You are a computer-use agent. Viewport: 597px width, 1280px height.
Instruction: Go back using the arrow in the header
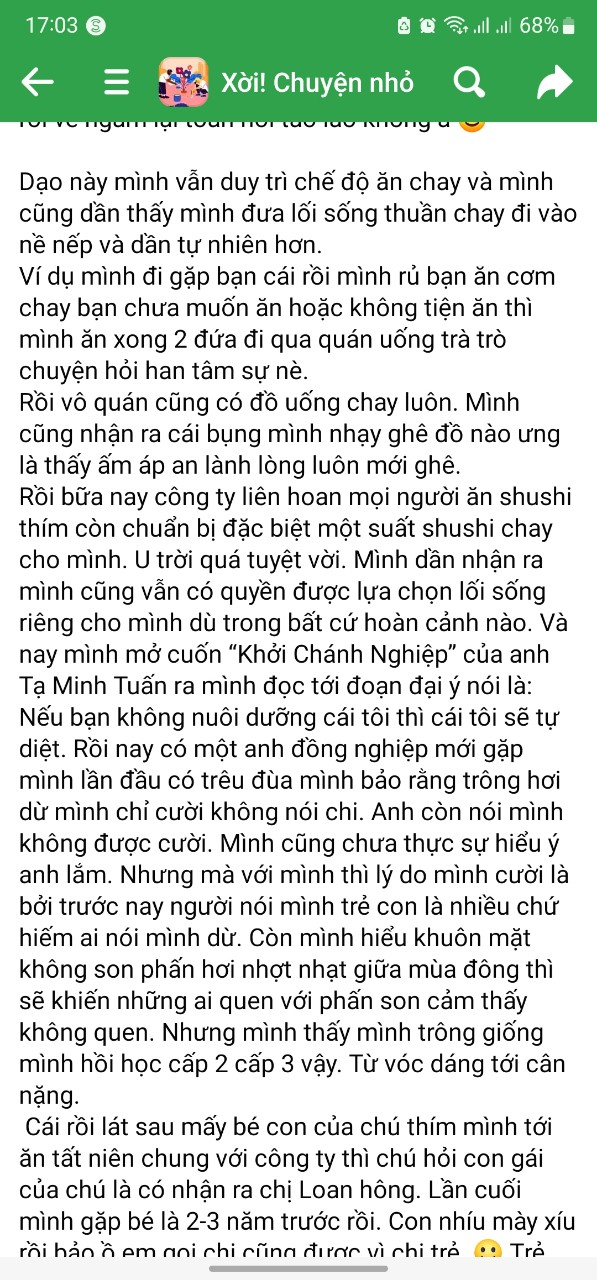[x=37, y=82]
